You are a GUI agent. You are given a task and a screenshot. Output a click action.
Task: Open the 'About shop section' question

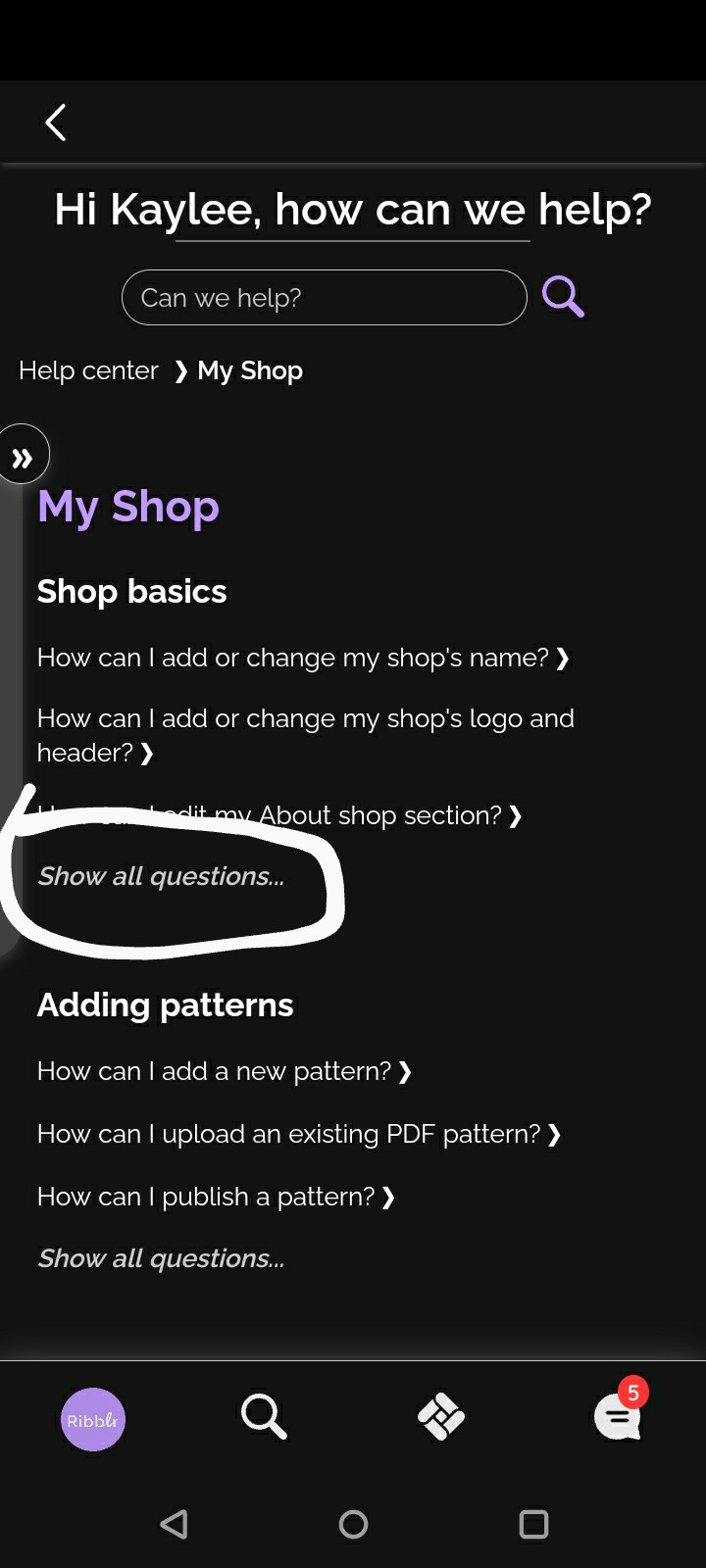click(x=279, y=815)
